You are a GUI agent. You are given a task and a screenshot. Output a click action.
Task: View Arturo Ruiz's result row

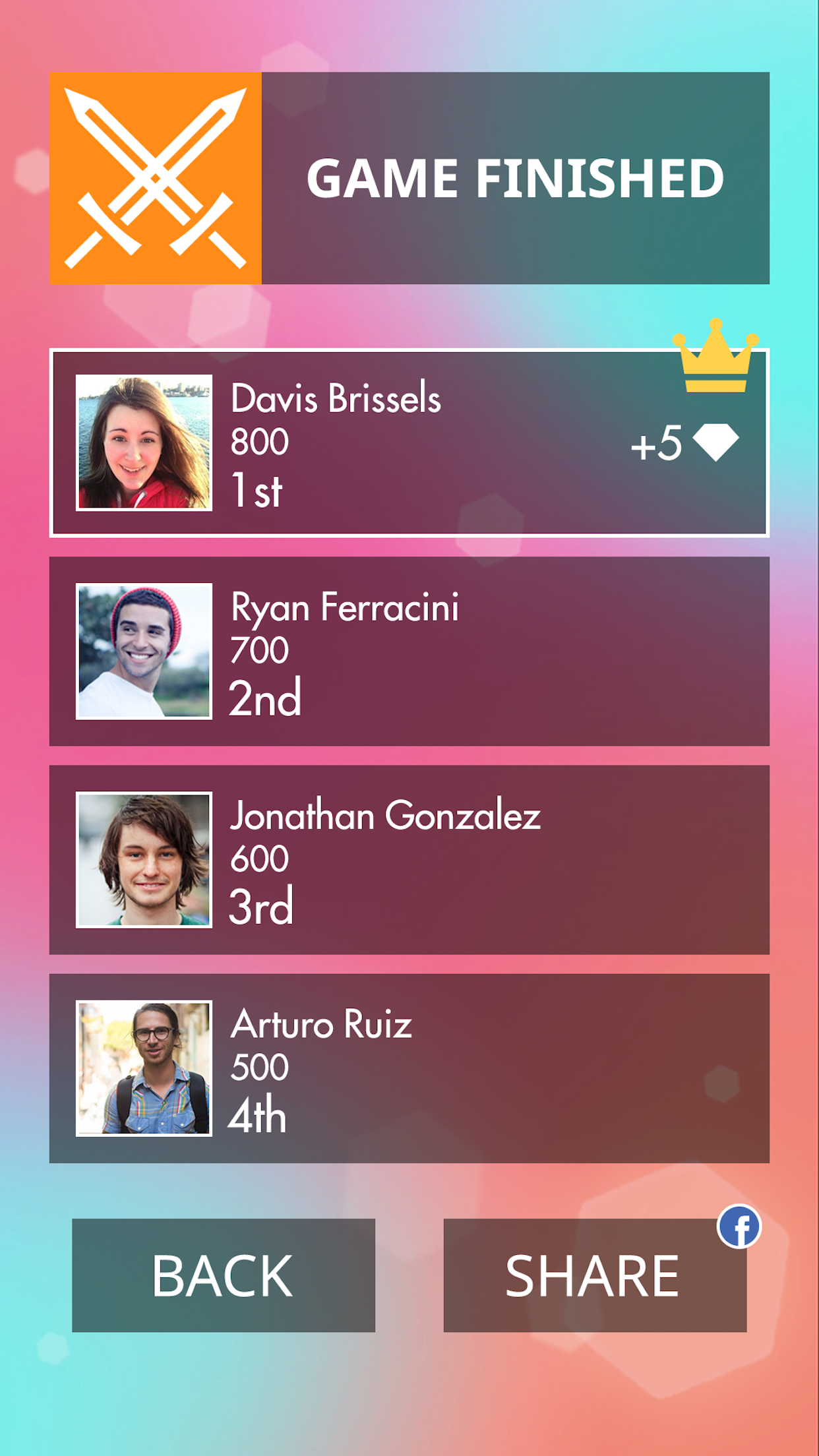[409, 1068]
